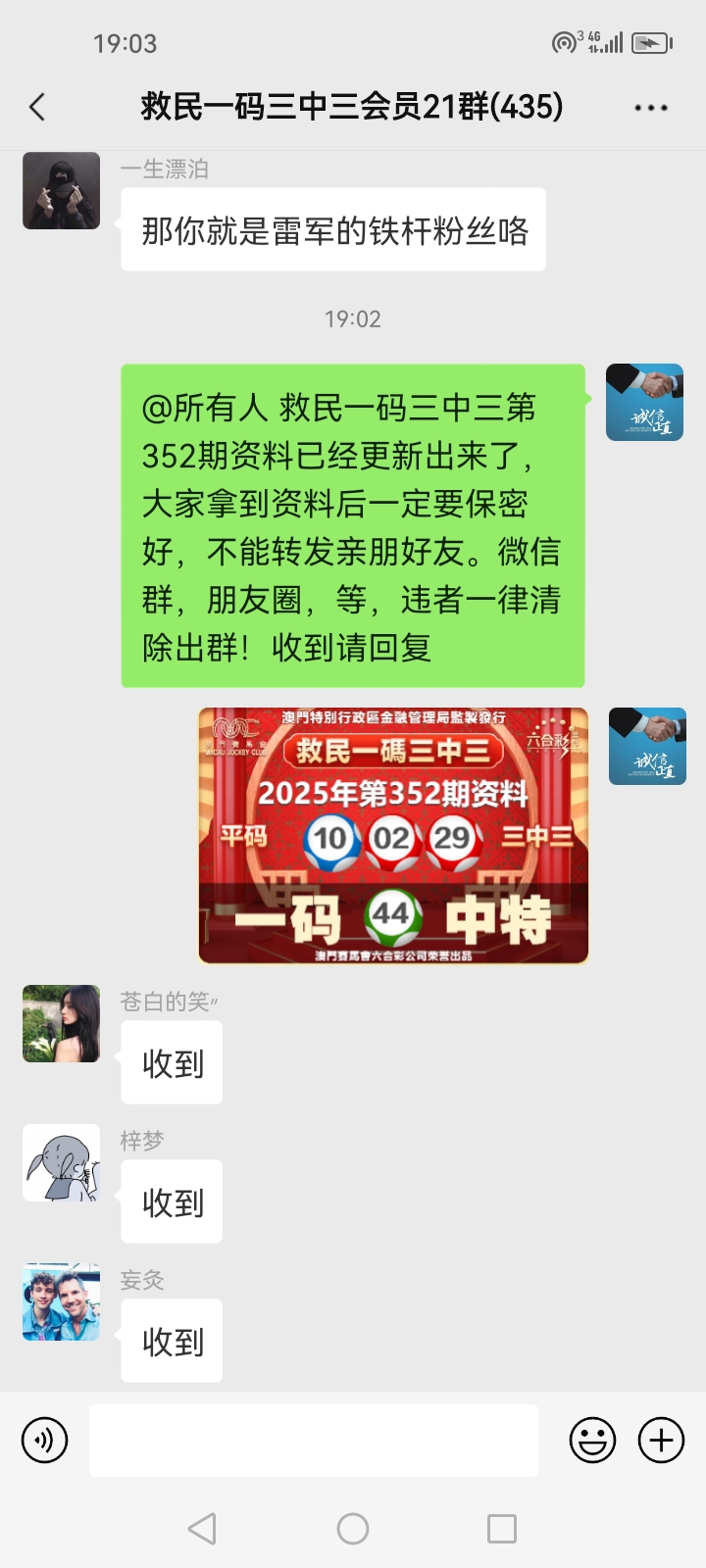
Task: View avatar of 妄灸
Action: [x=61, y=1302]
